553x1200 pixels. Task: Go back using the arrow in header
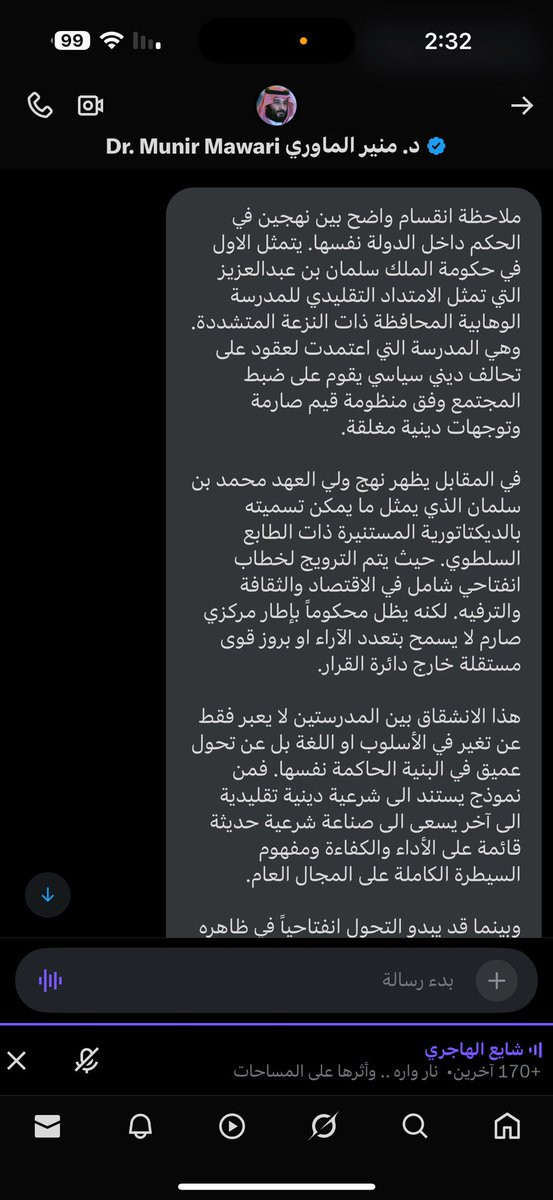pos(522,105)
